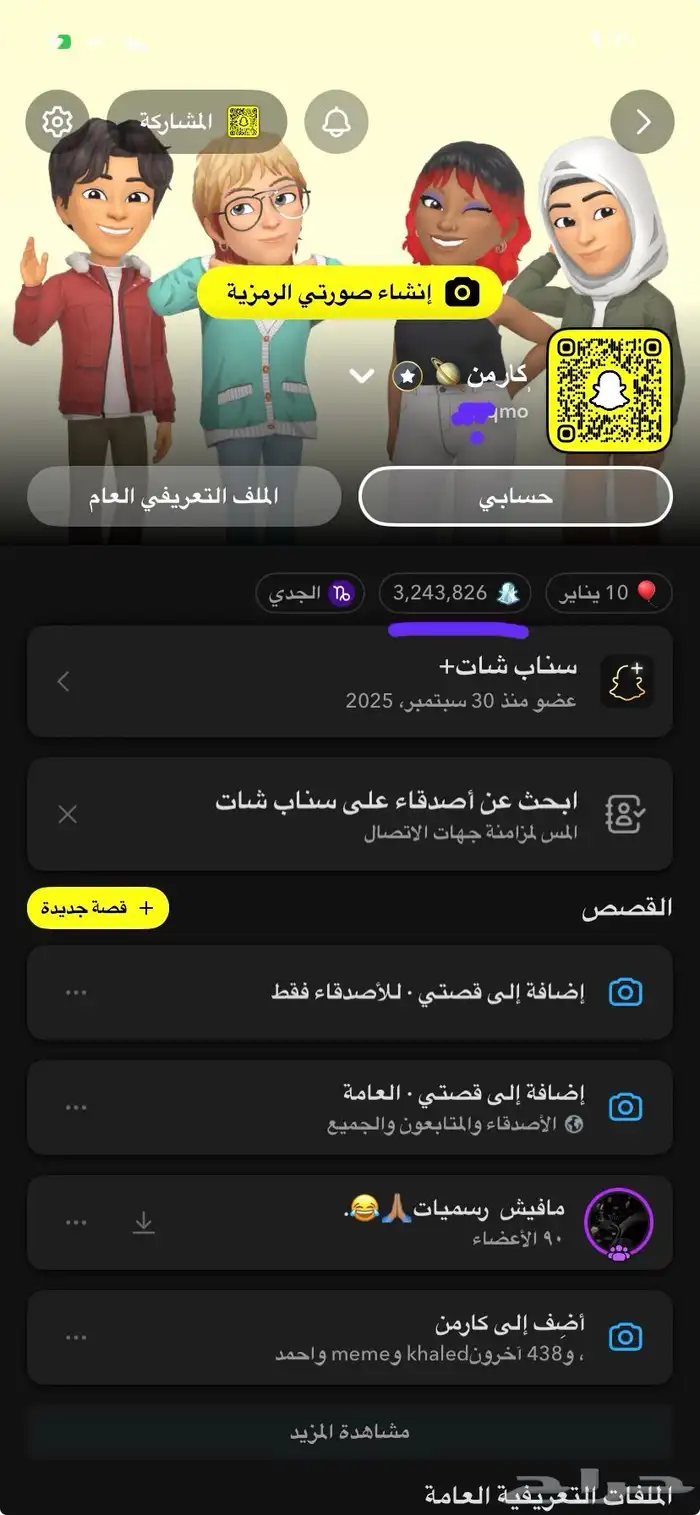Screen dimensions: 700x1515
Task: Dismiss the find friends card
Action: tap(67, 814)
